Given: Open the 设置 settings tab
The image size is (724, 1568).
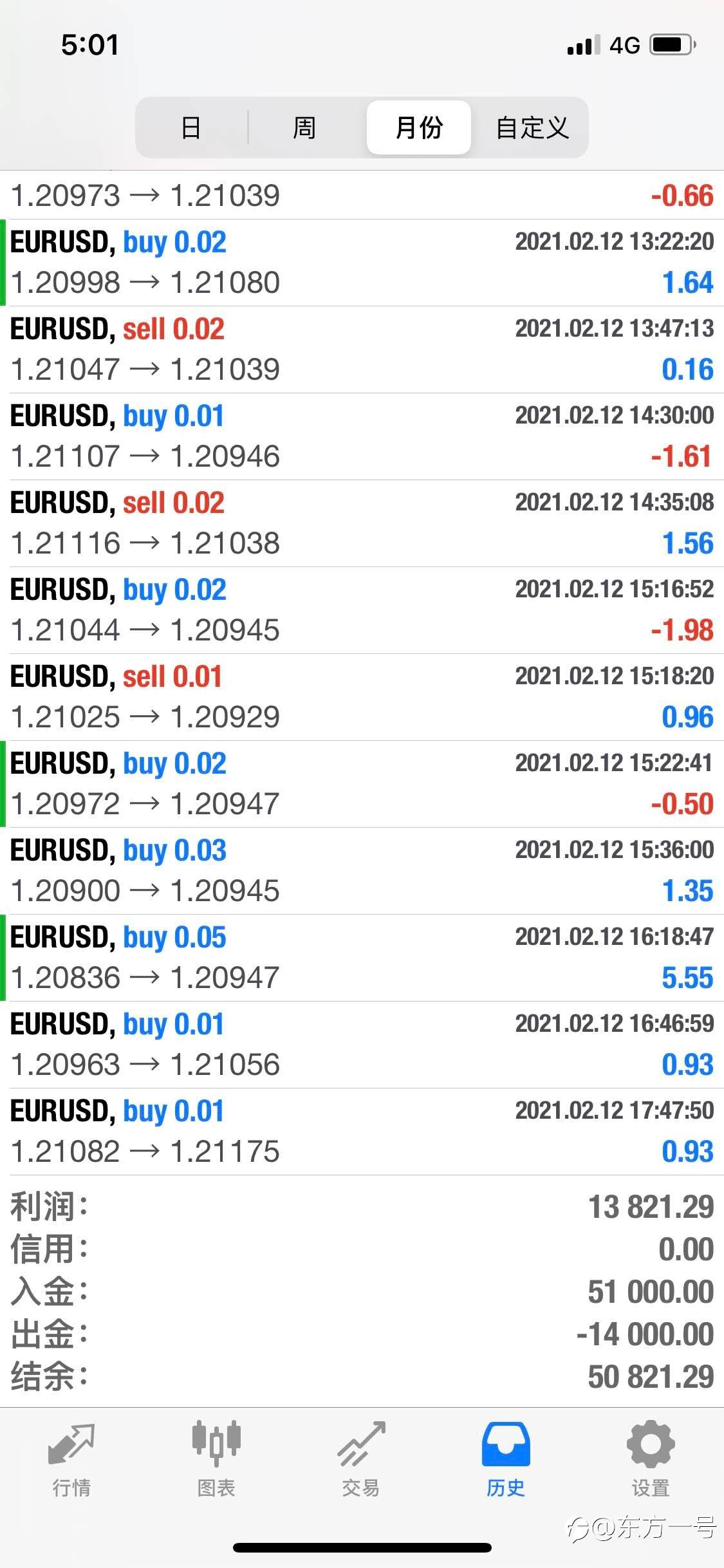Looking at the screenshot, I should 651,1459.
